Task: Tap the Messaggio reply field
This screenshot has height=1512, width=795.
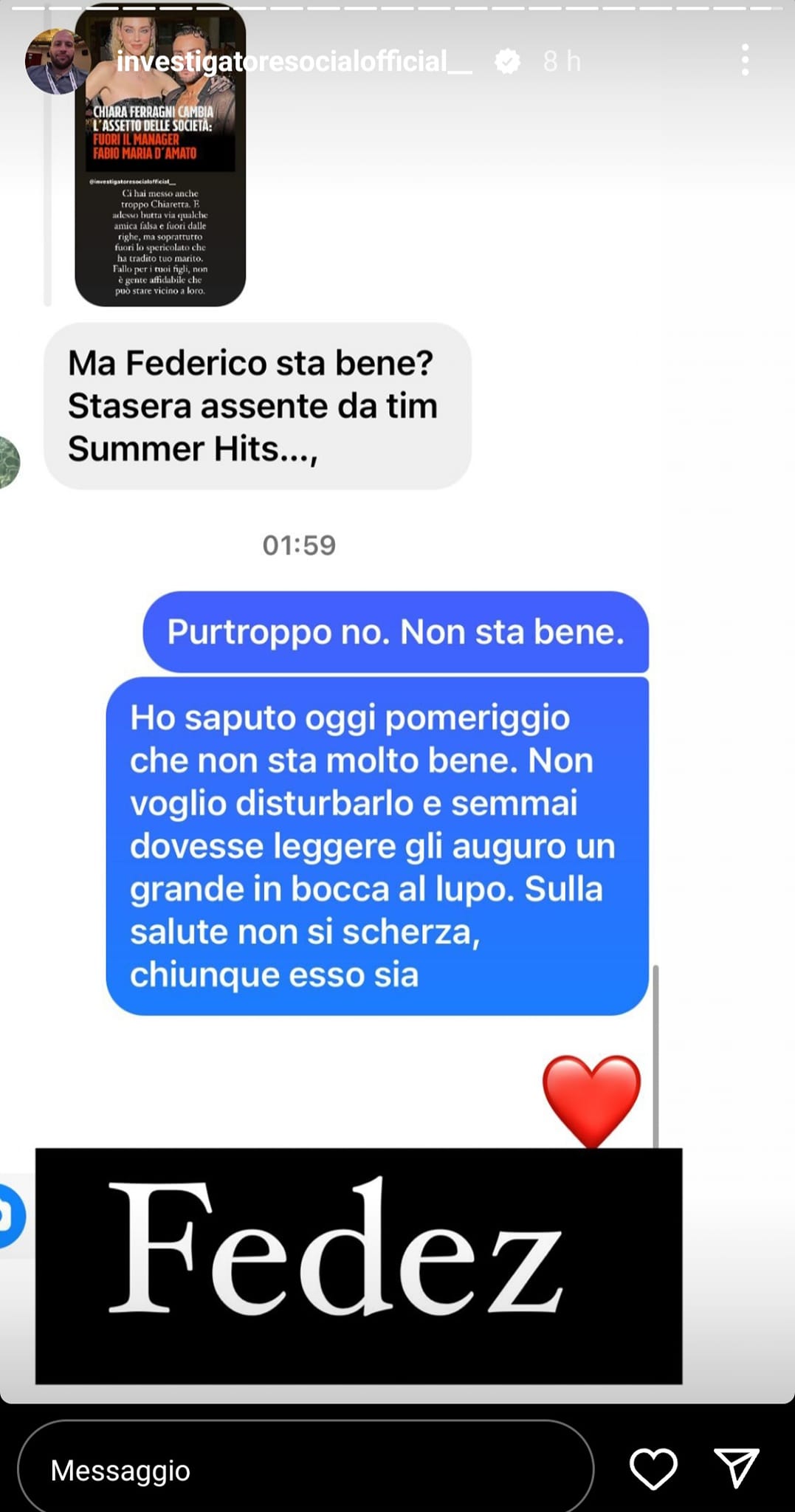Action: 304,1471
